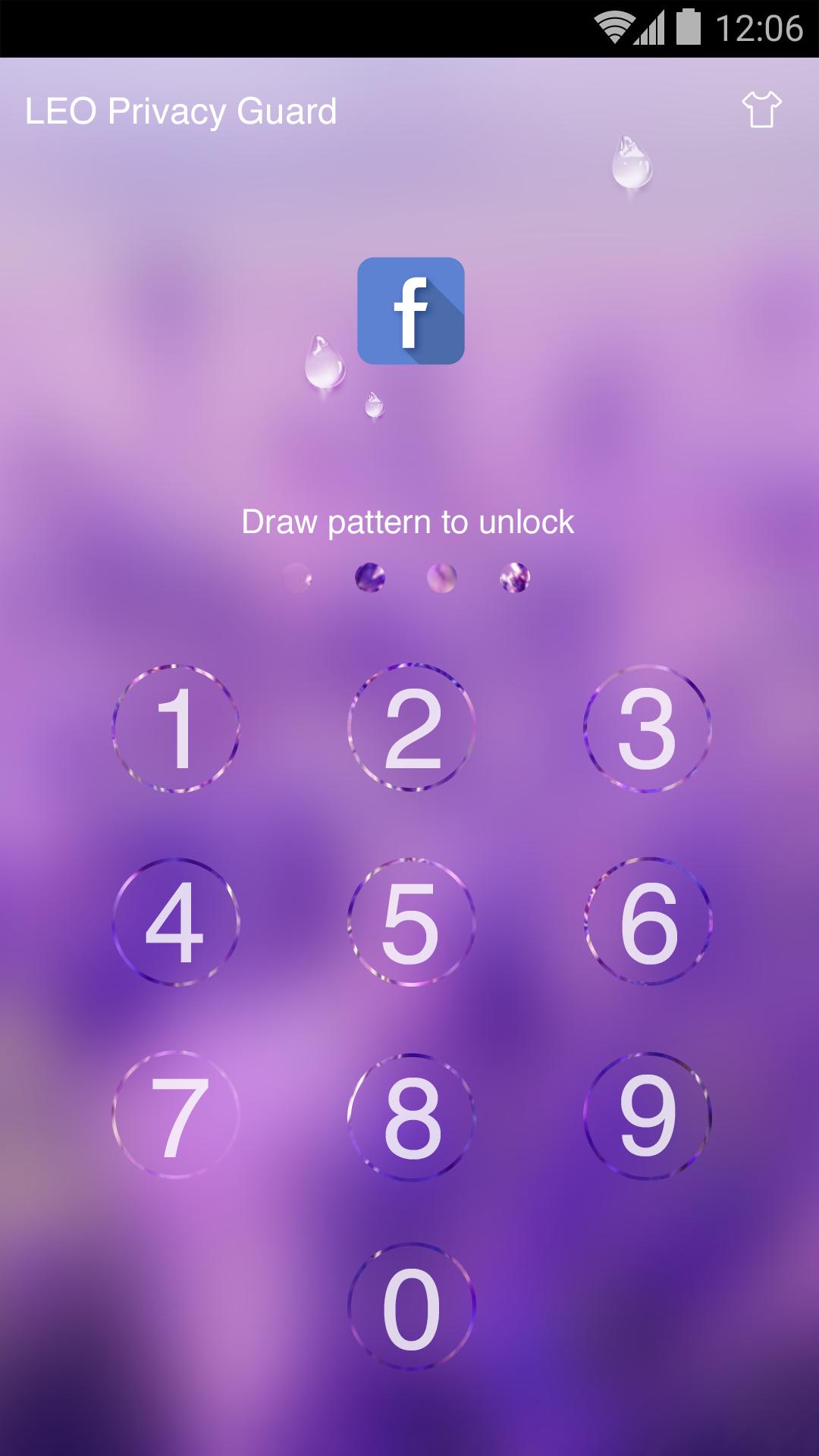
Task: Tap the locked Facebook app icon
Action: pos(409,311)
